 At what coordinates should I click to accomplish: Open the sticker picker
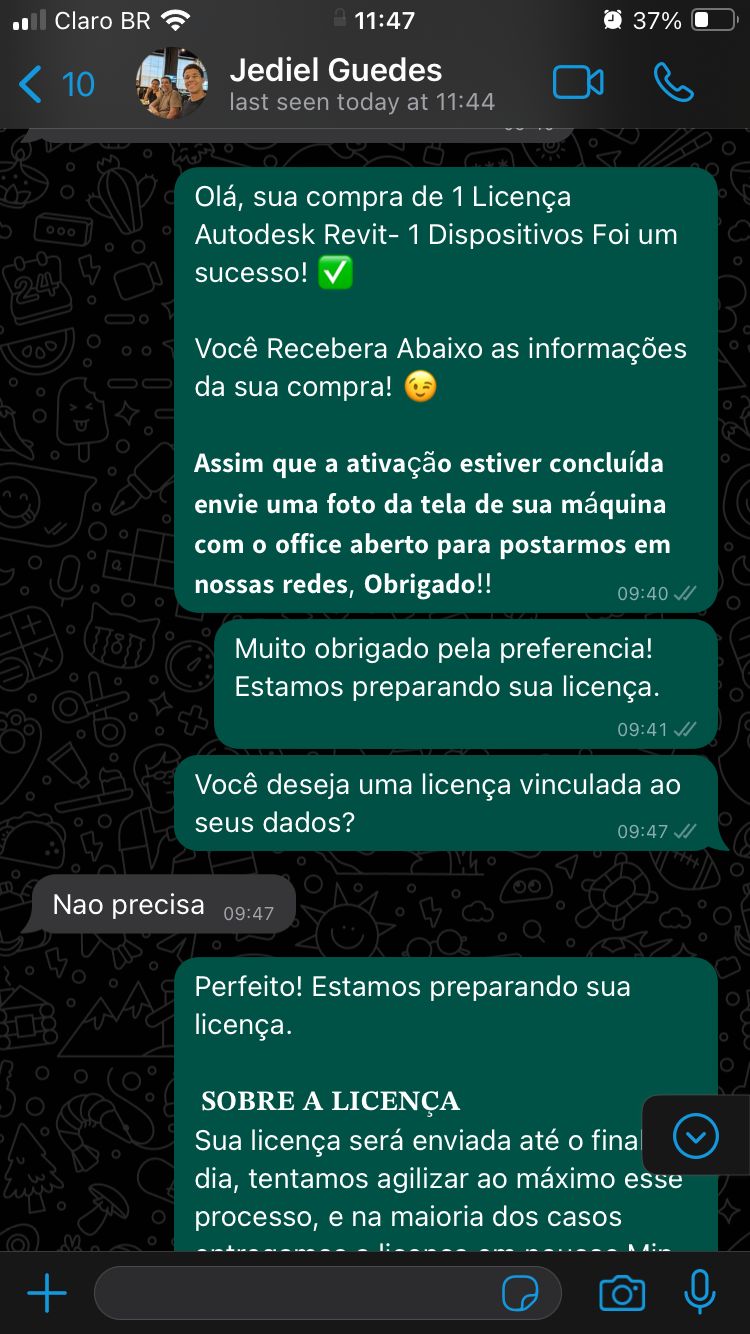520,1294
